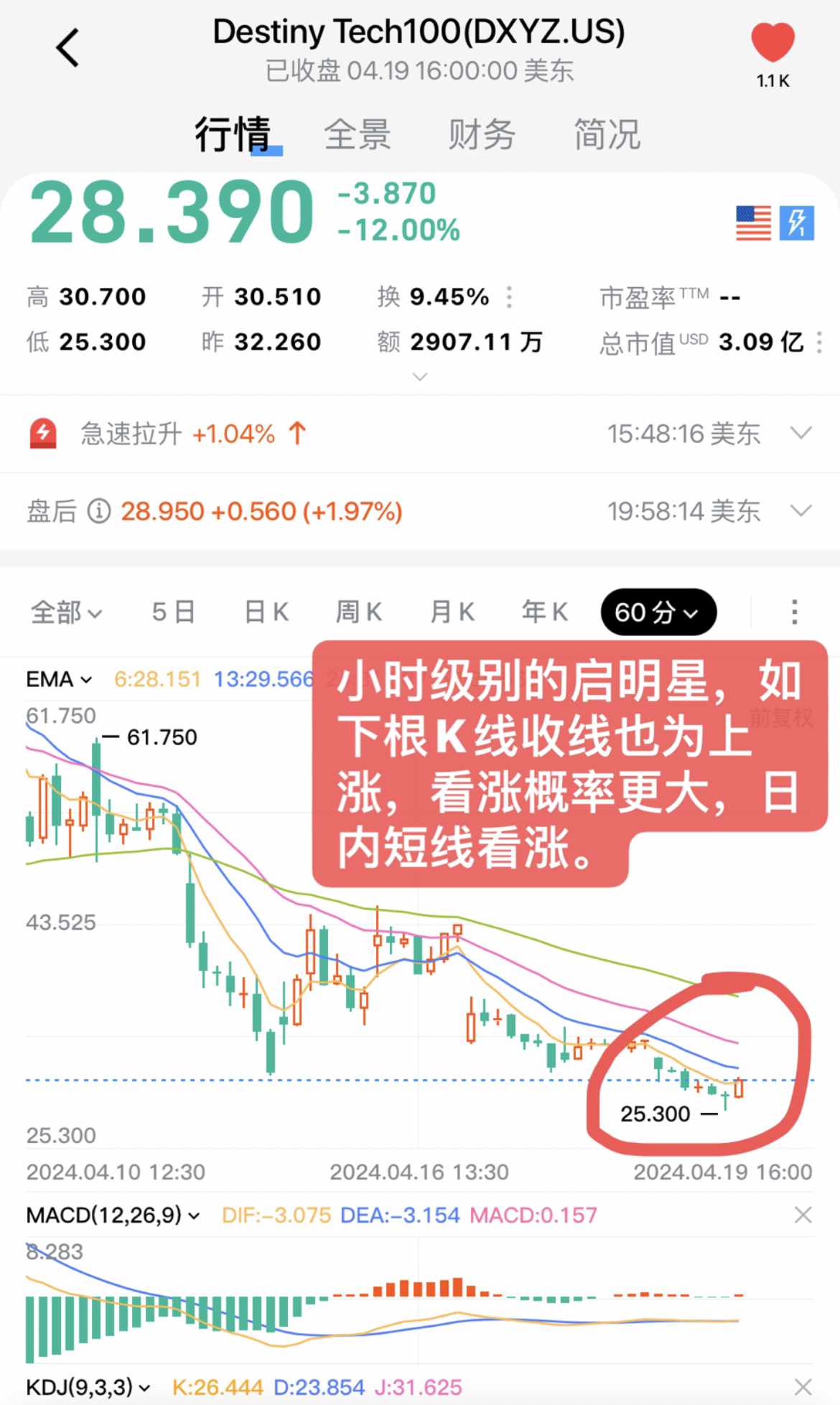Go back using the top-left arrow

click(67, 49)
